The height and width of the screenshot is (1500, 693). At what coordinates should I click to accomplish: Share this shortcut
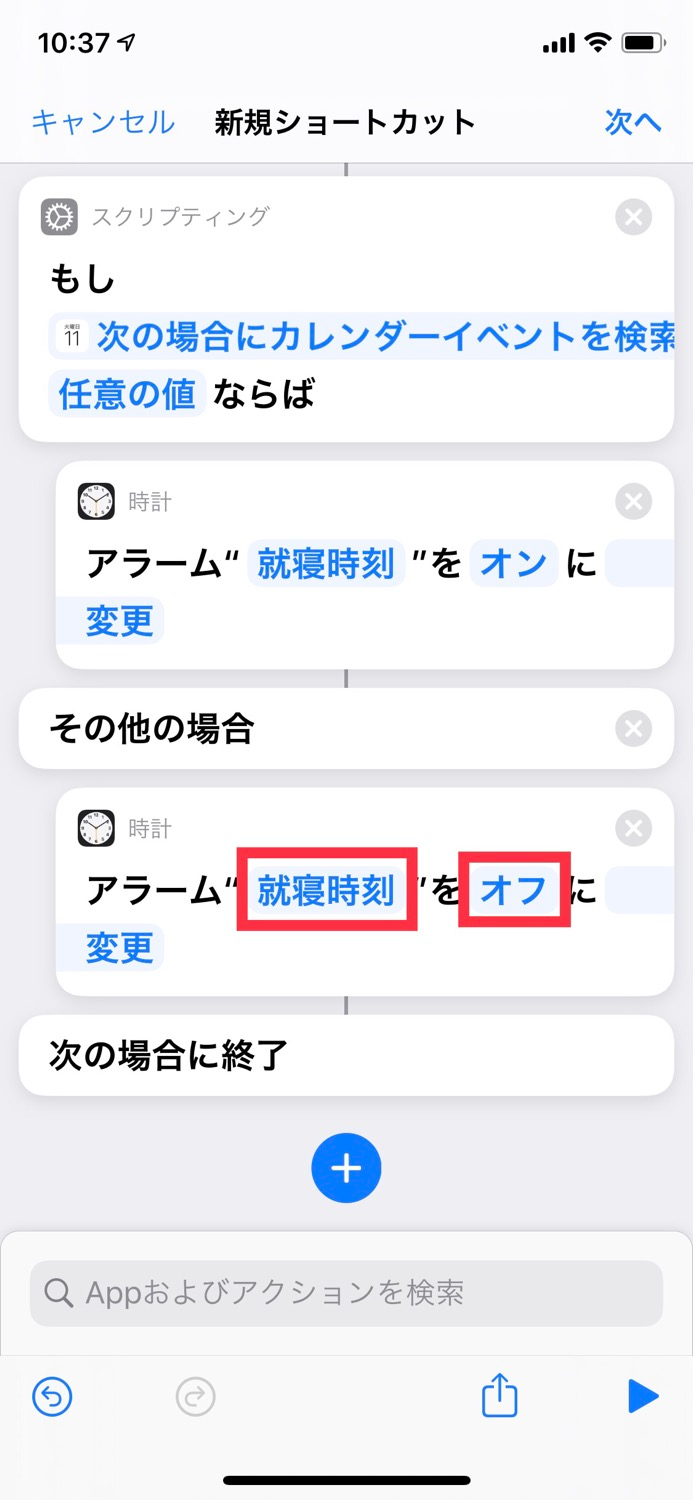[x=499, y=1396]
